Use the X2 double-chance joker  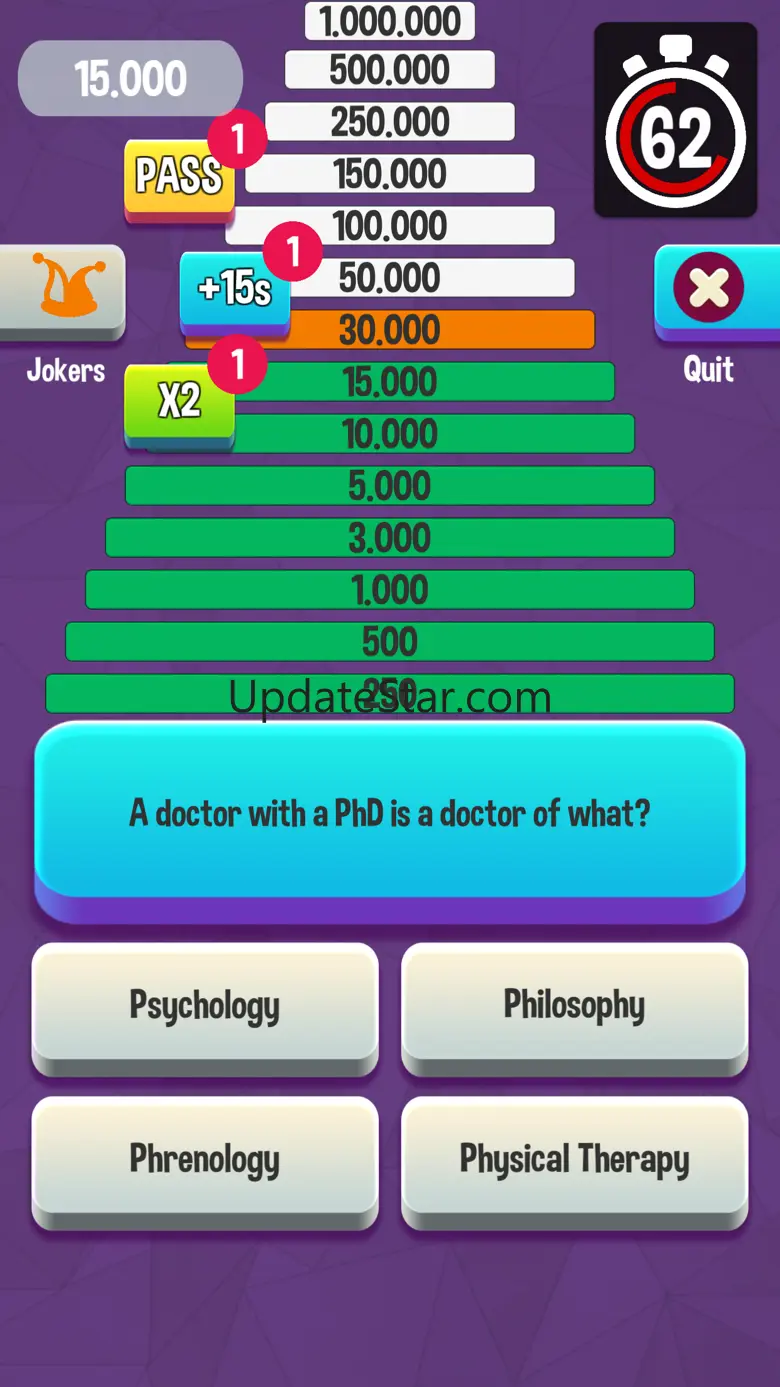coord(179,403)
